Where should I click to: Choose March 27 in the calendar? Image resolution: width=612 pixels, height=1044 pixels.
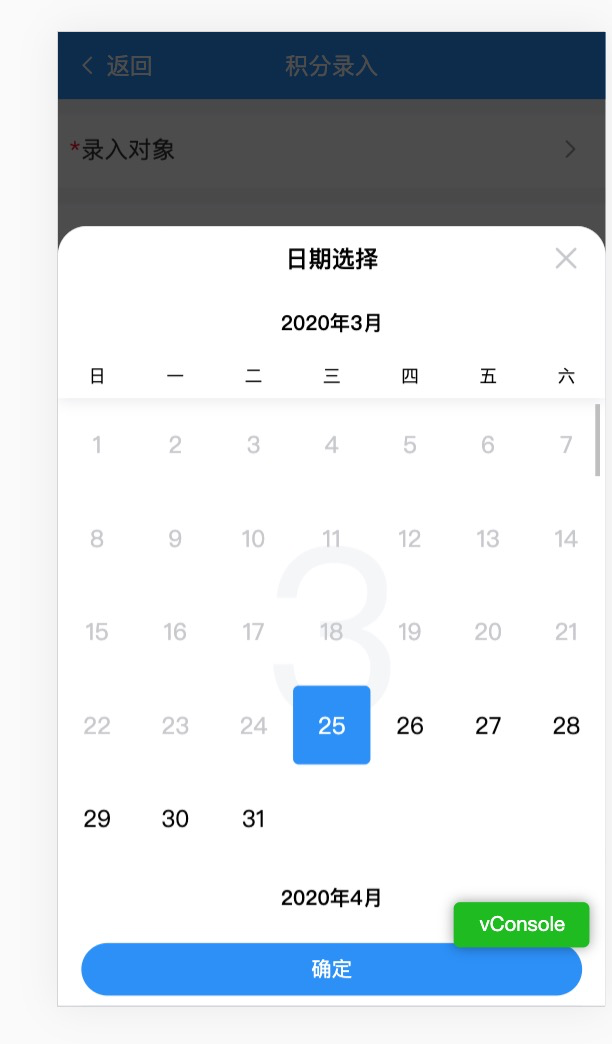click(x=488, y=725)
